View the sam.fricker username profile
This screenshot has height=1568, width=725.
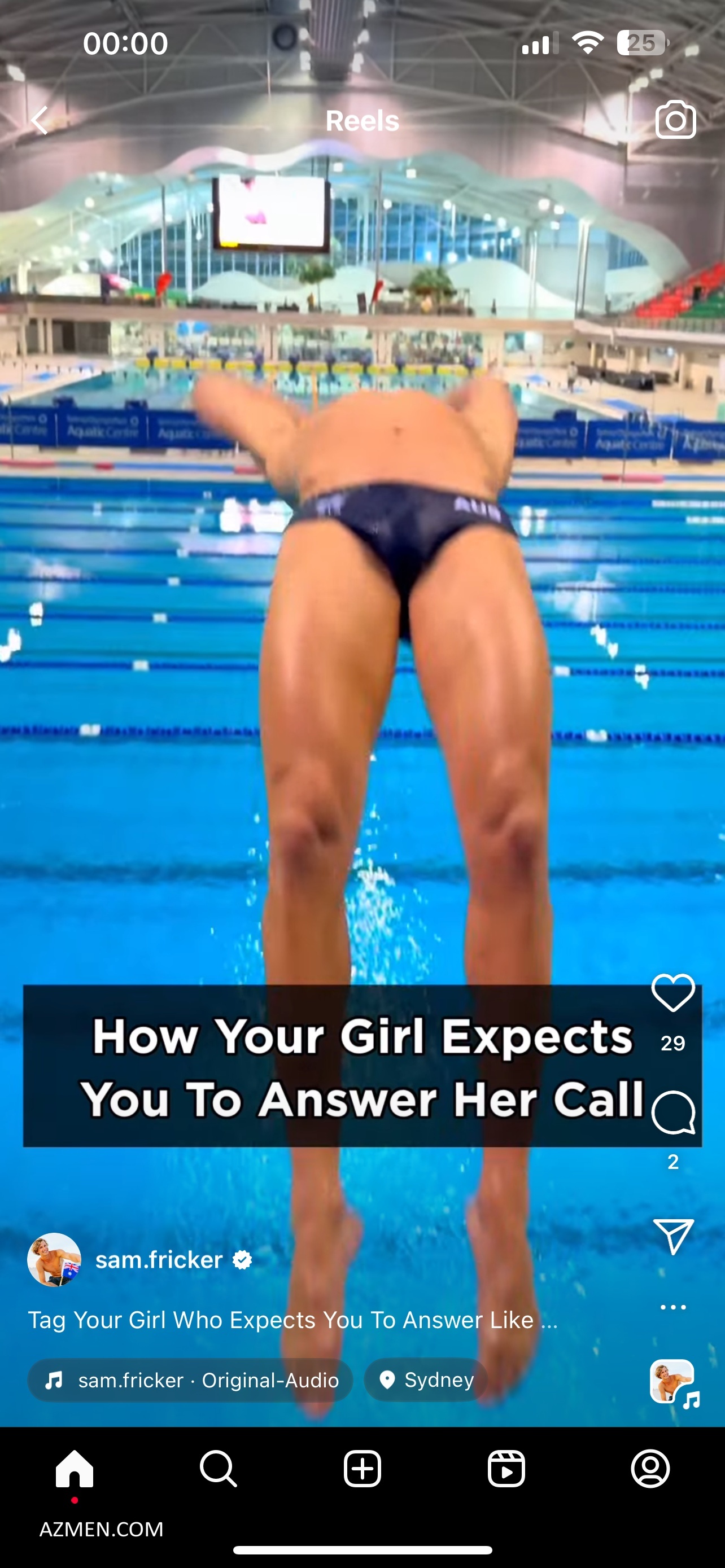pos(159,1260)
